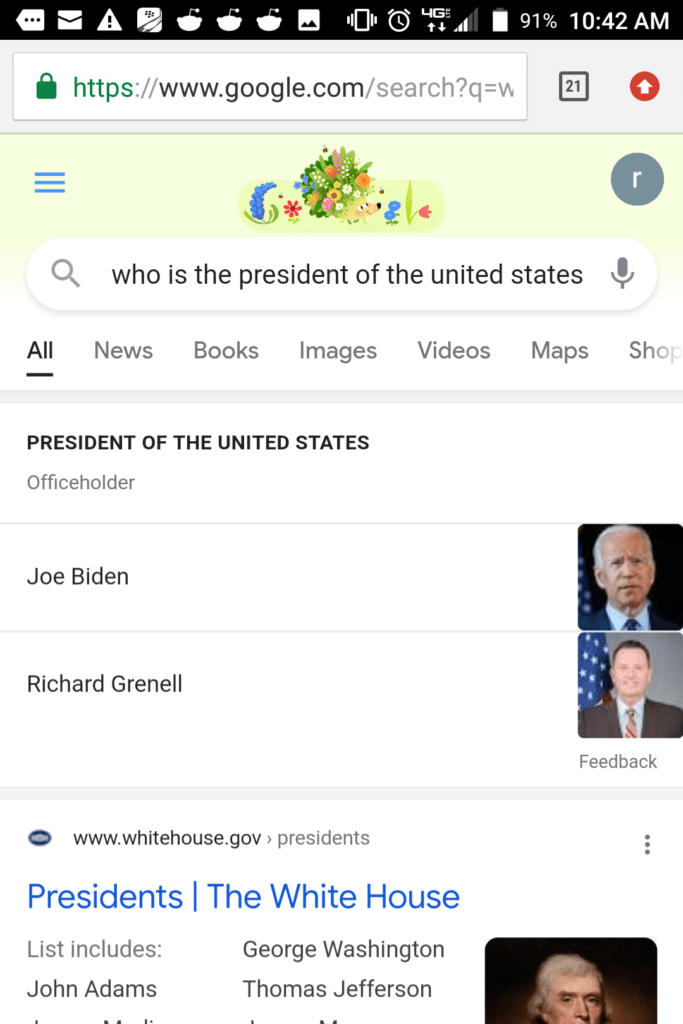Tap the Google search query box

(346, 274)
